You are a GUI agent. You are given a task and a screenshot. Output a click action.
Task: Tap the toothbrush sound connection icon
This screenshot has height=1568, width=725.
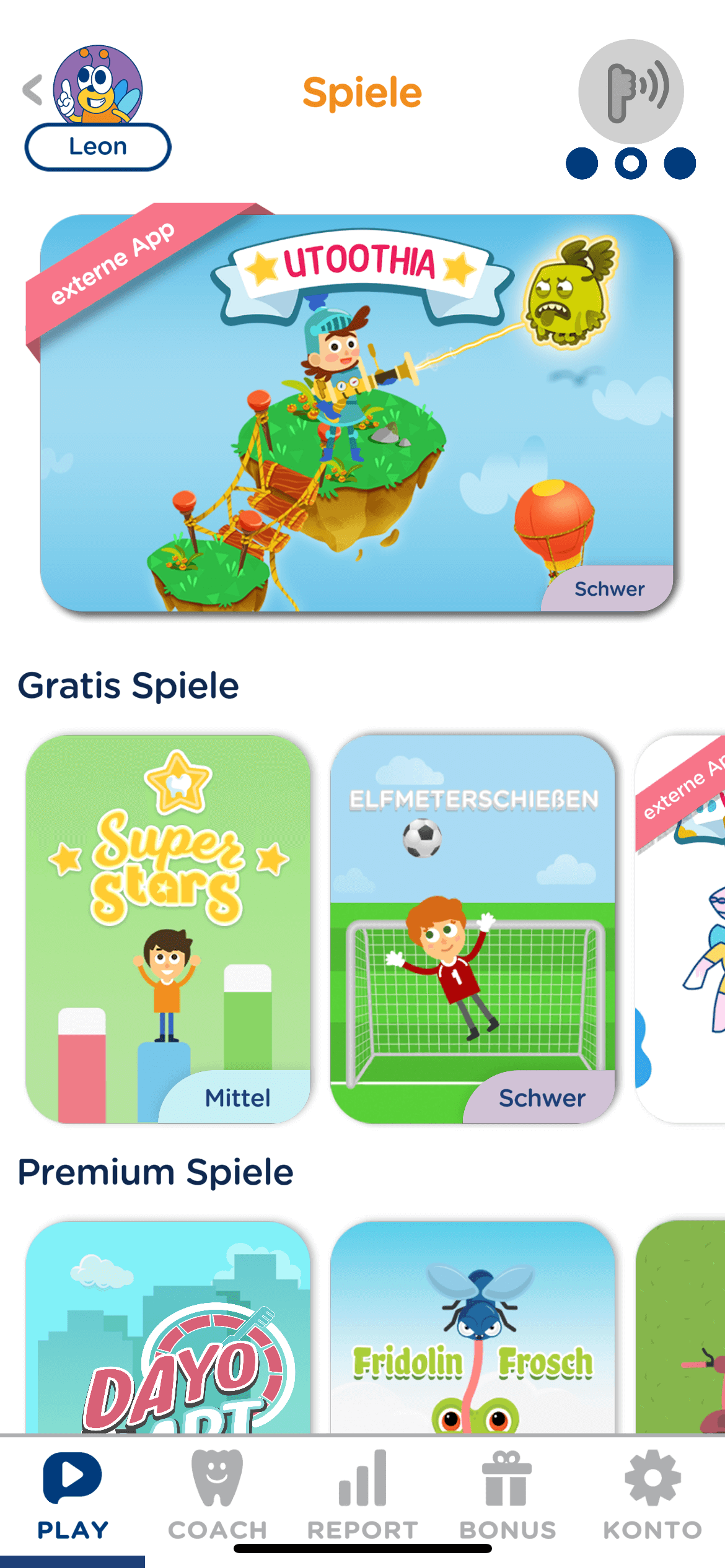[630, 92]
